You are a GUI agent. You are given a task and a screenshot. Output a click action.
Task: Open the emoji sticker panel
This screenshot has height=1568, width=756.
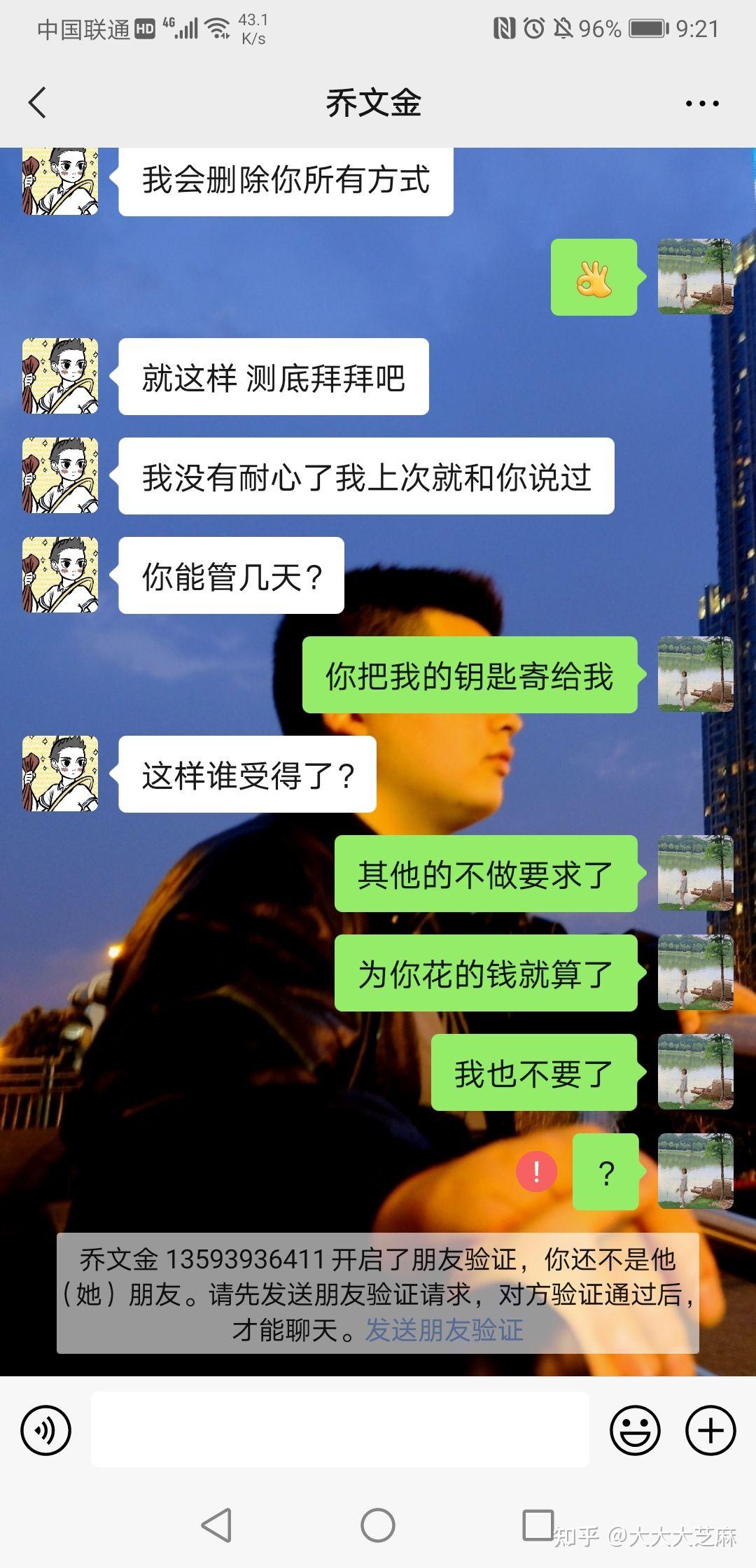tap(635, 1430)
